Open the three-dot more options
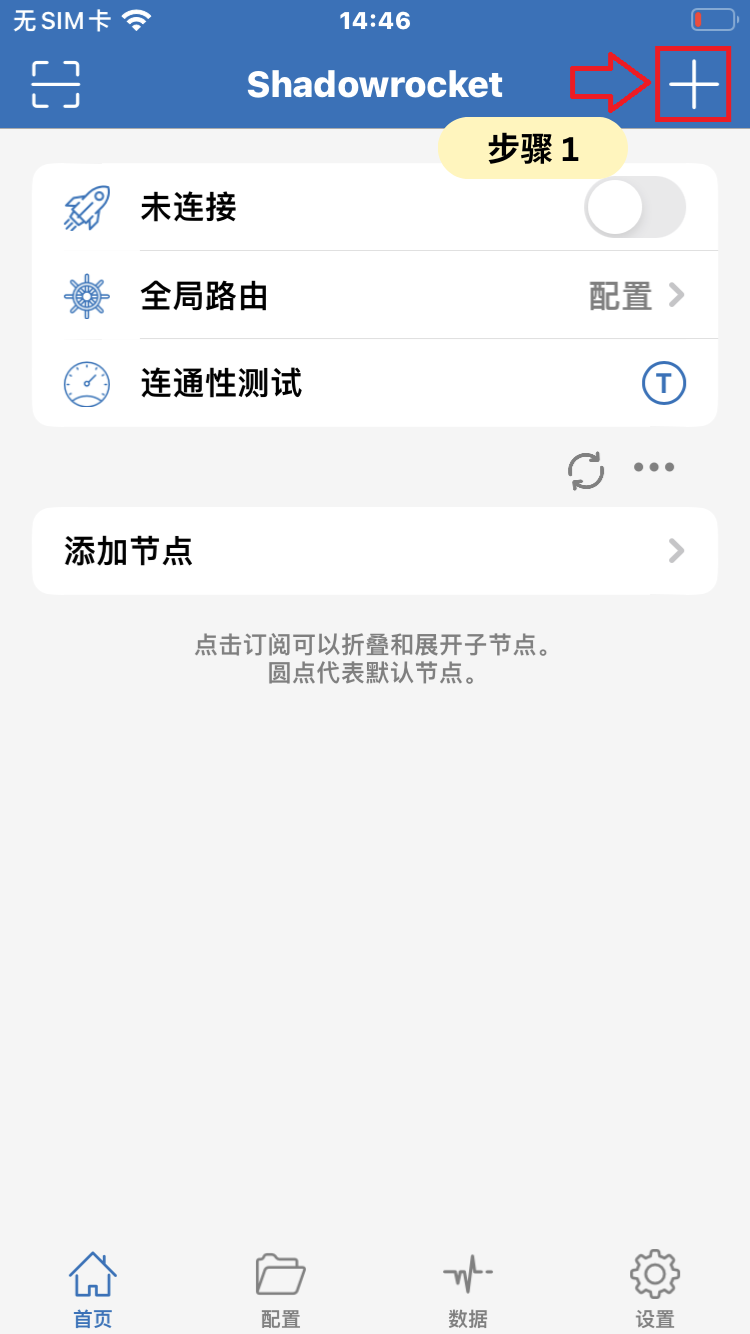Image resolution: width=750 pixels, height=1334 pixels. pos(655,467)
